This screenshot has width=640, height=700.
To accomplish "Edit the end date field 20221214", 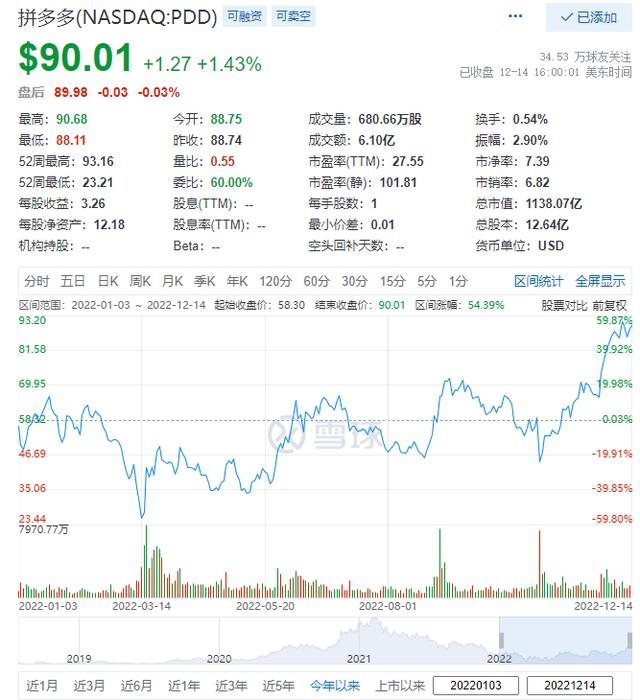I will (575, 686).
